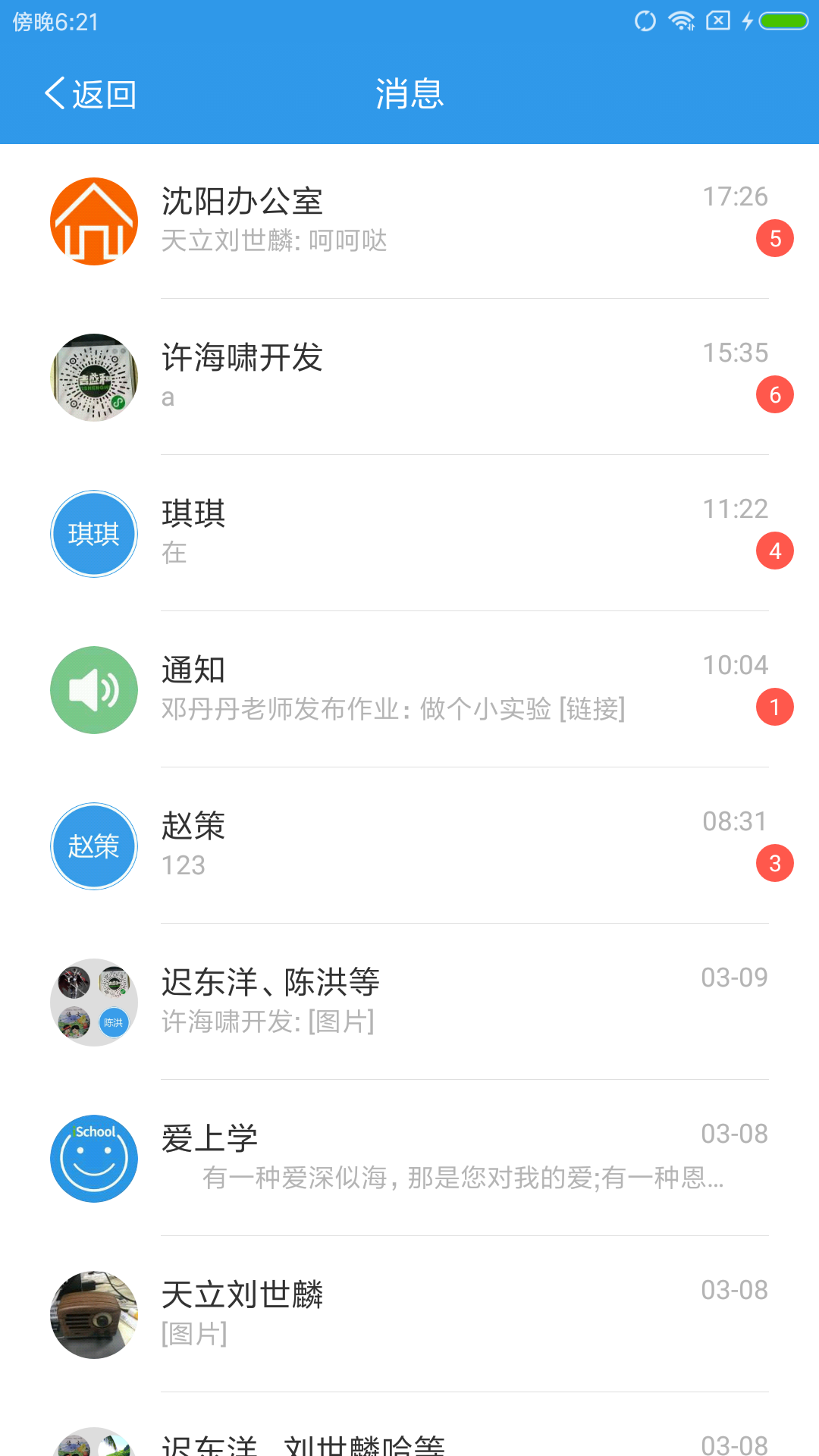This screenshot has height=1456, width=819.
Task: Tap the 11:22 timestamp next to 琪琪
Action: pyautogui.click(x=734, y=509)
